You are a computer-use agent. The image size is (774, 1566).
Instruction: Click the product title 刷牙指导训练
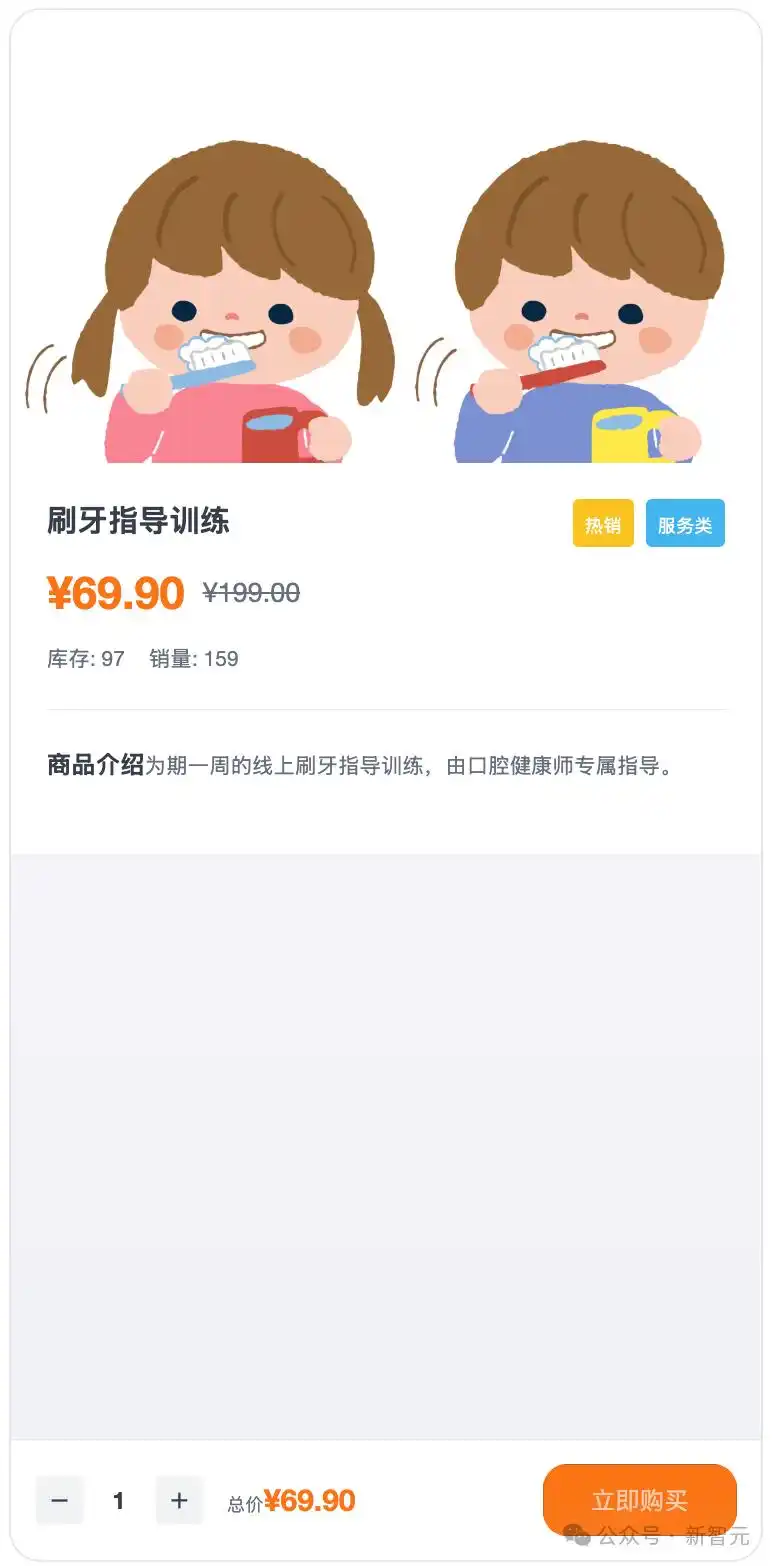[138, 522]
